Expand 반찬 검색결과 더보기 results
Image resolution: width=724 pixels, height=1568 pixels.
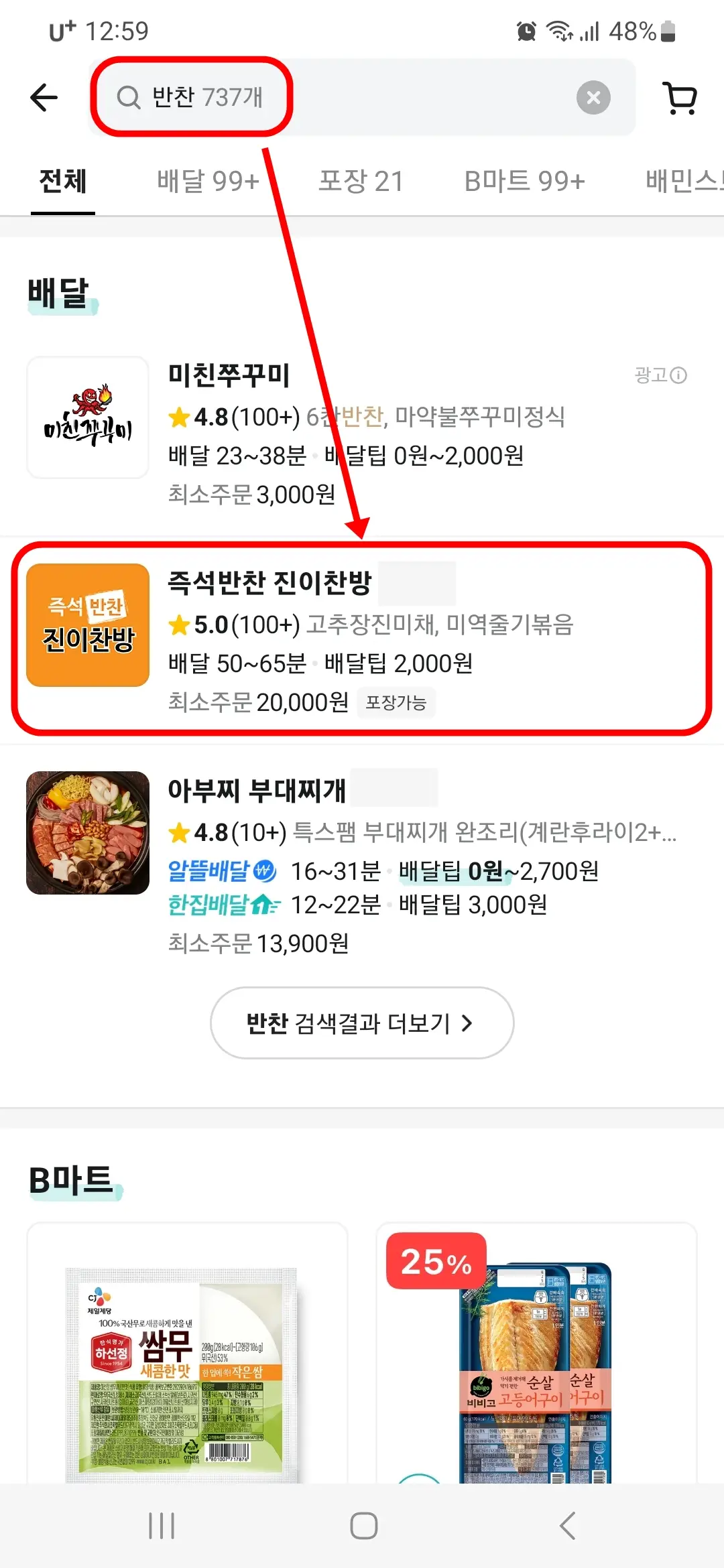[362, 1023]
